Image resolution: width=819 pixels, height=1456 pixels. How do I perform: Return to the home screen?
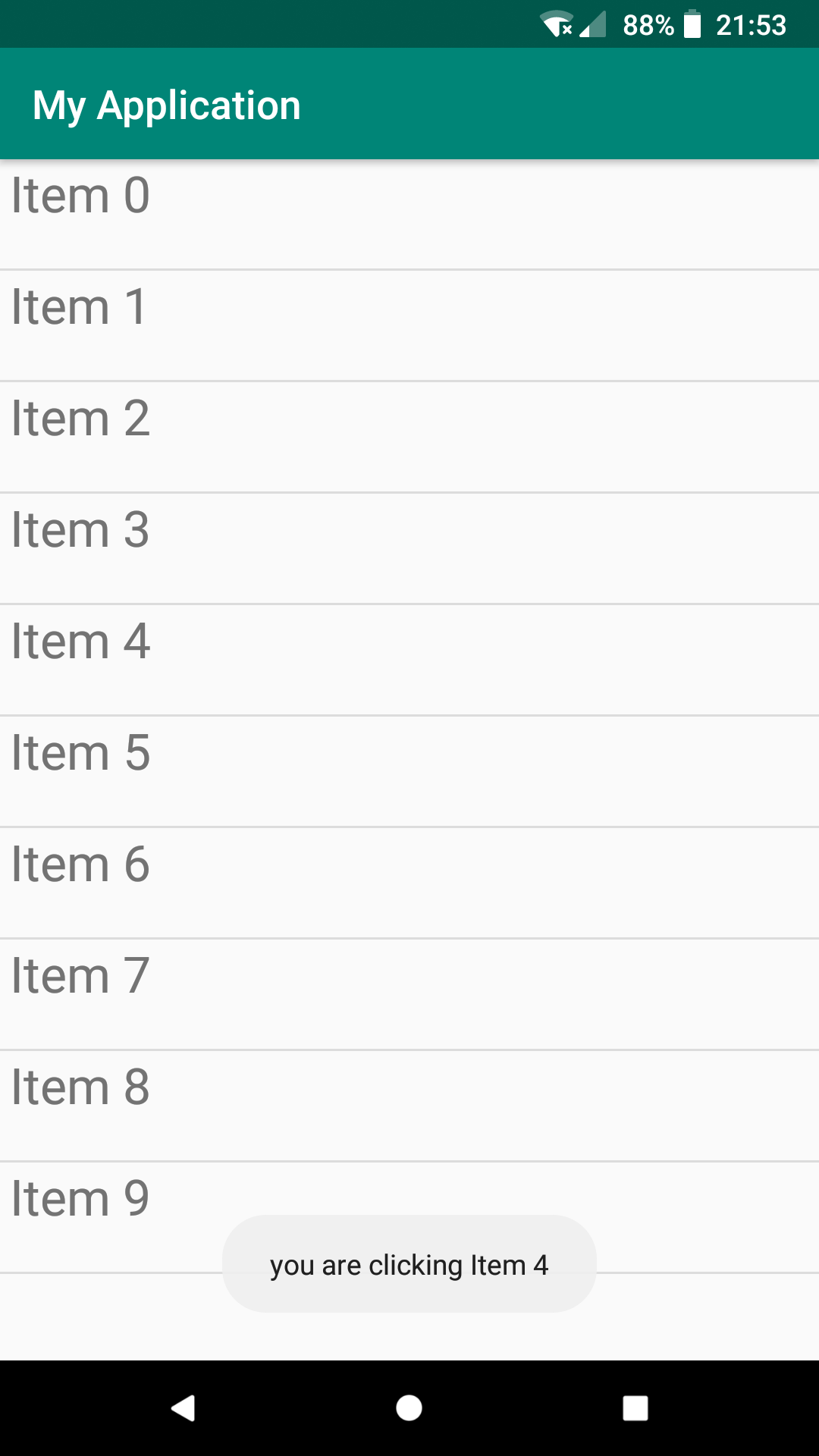click(x=409, y=1408)
